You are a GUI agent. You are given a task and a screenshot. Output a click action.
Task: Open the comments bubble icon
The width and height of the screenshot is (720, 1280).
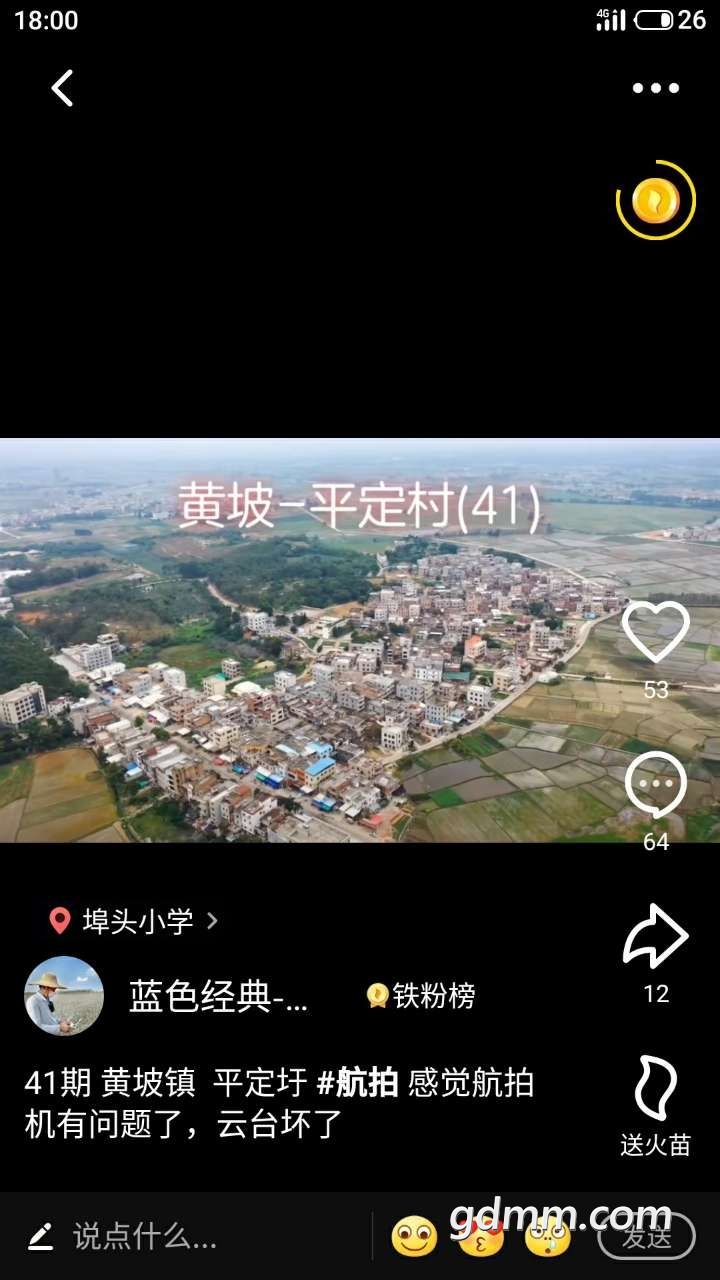(655, 785)
